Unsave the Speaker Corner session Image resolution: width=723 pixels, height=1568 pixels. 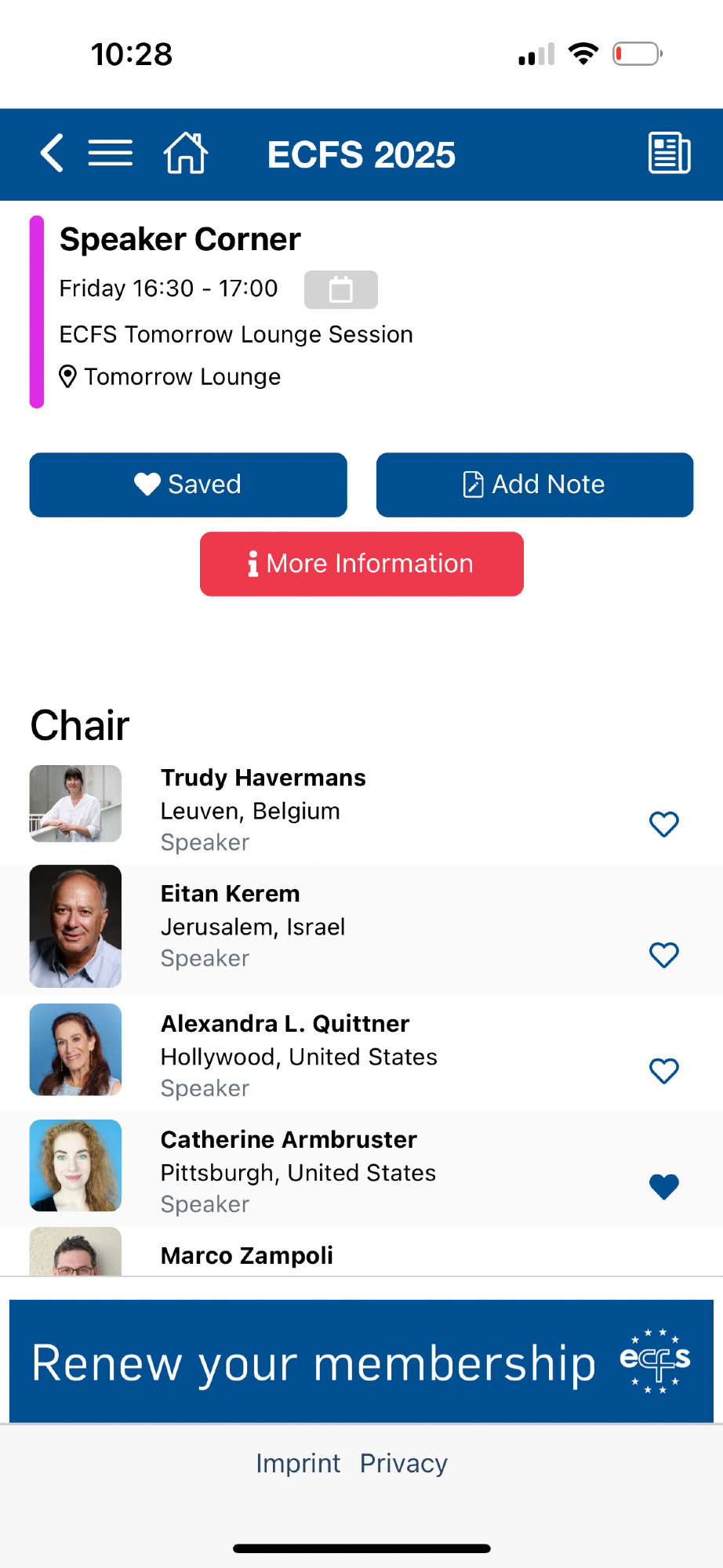(x=188, y=485)
